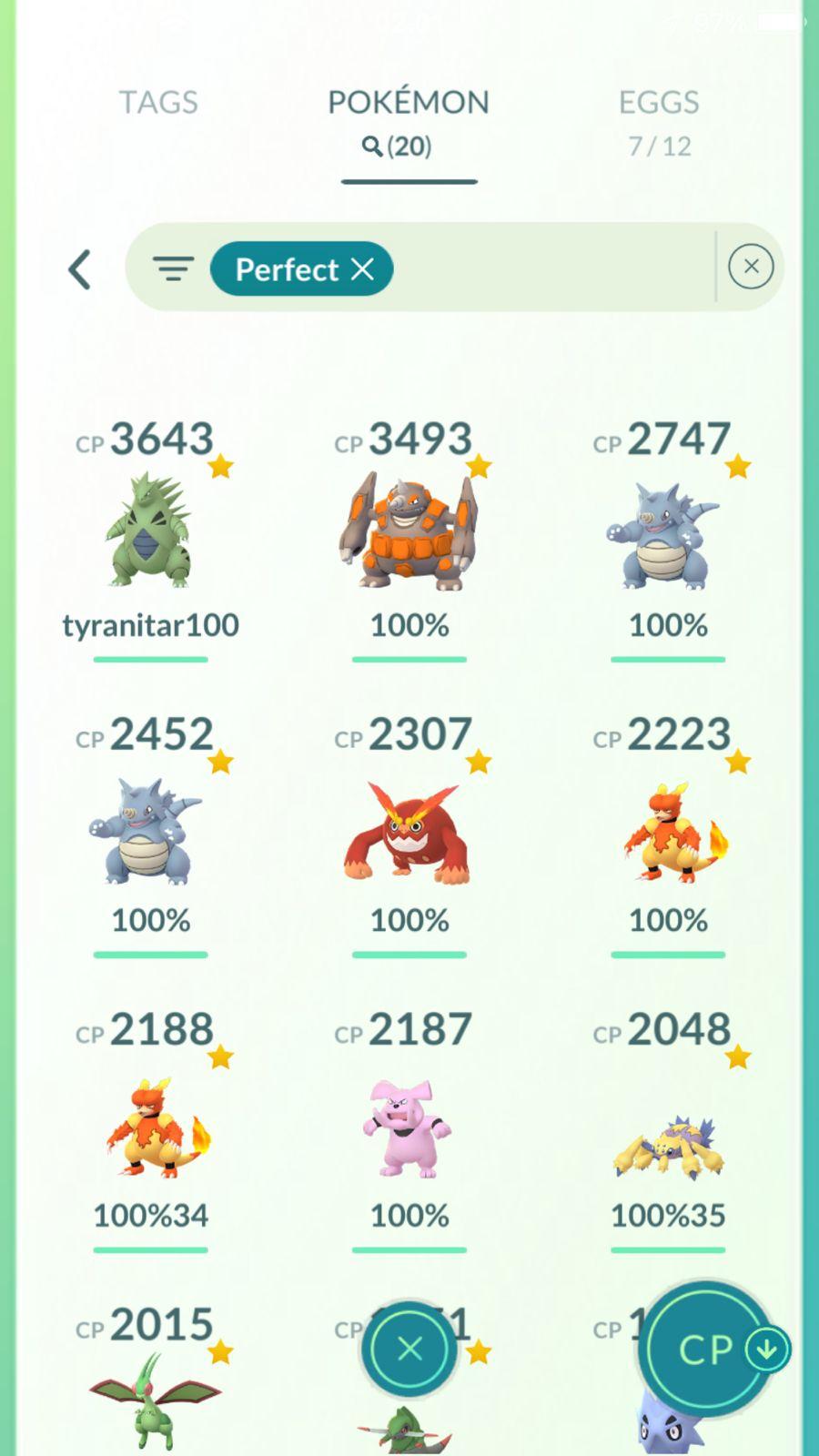819x1456 pixels.
Task: Open the Rhydon with CP 2452
Action: point(150,830)
